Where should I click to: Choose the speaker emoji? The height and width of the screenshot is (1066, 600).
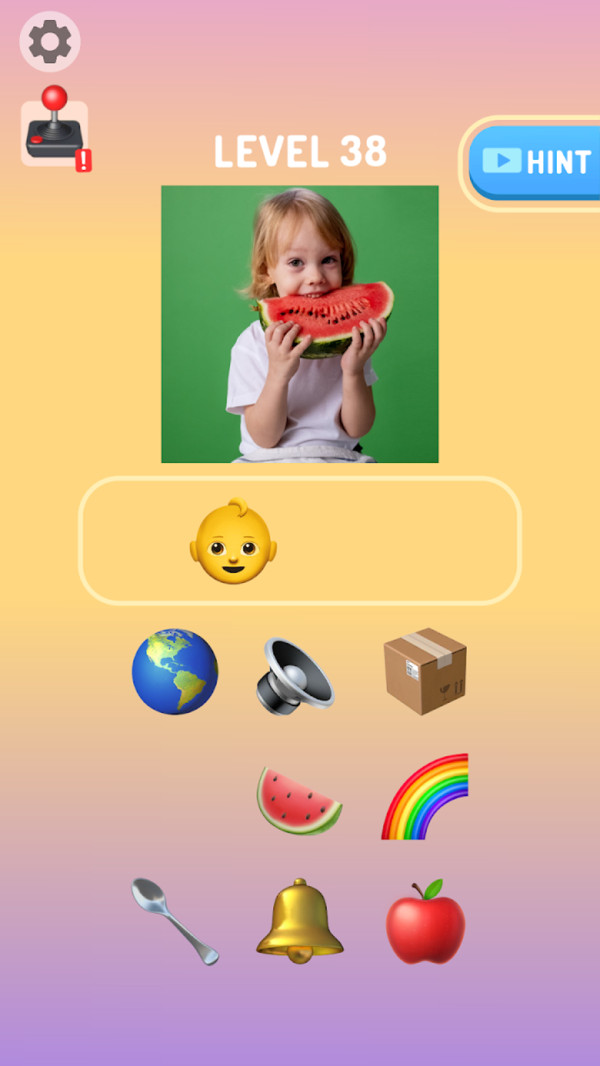click(298, 675)
